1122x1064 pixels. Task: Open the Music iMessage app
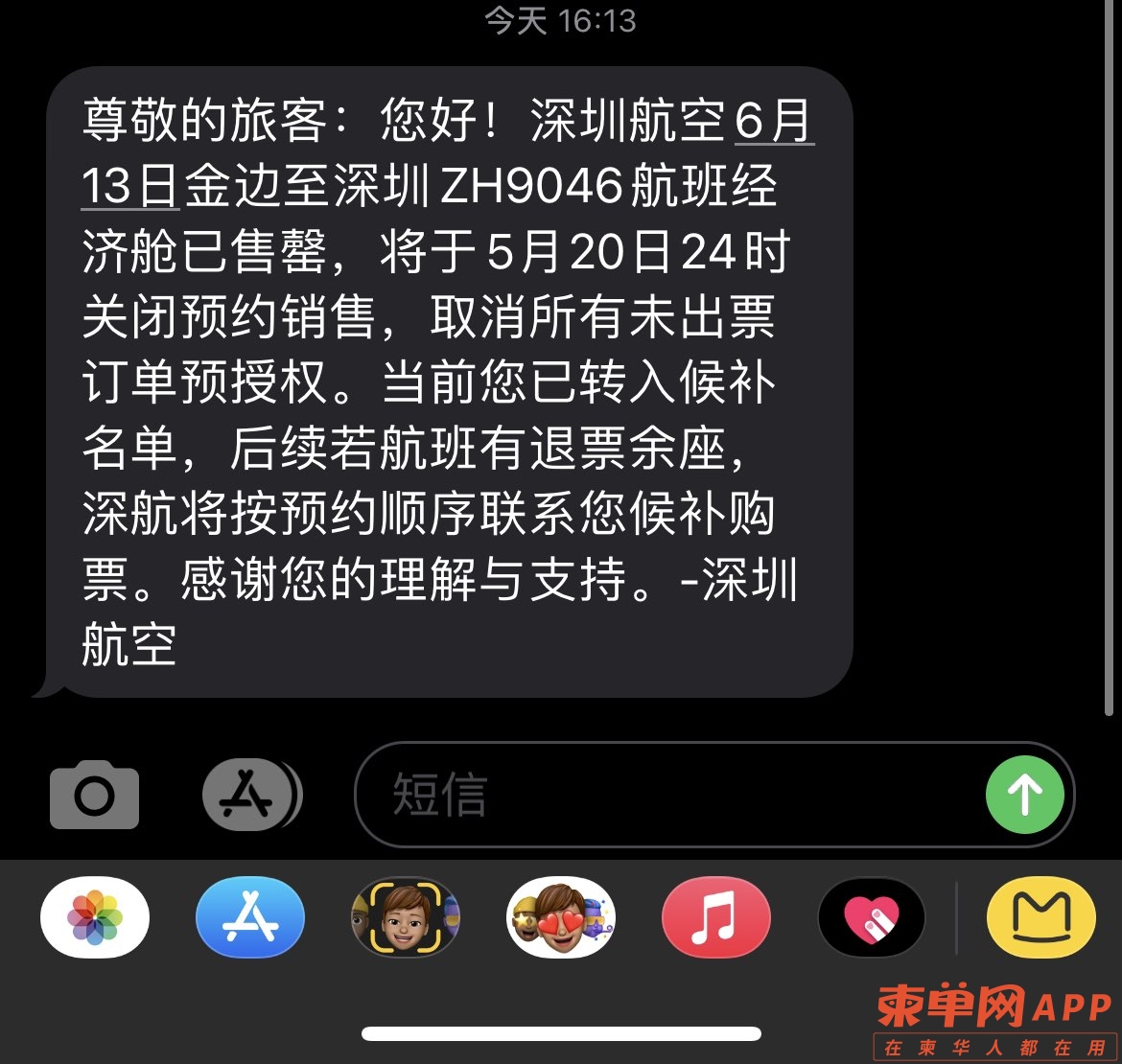(x=715, y=917)
